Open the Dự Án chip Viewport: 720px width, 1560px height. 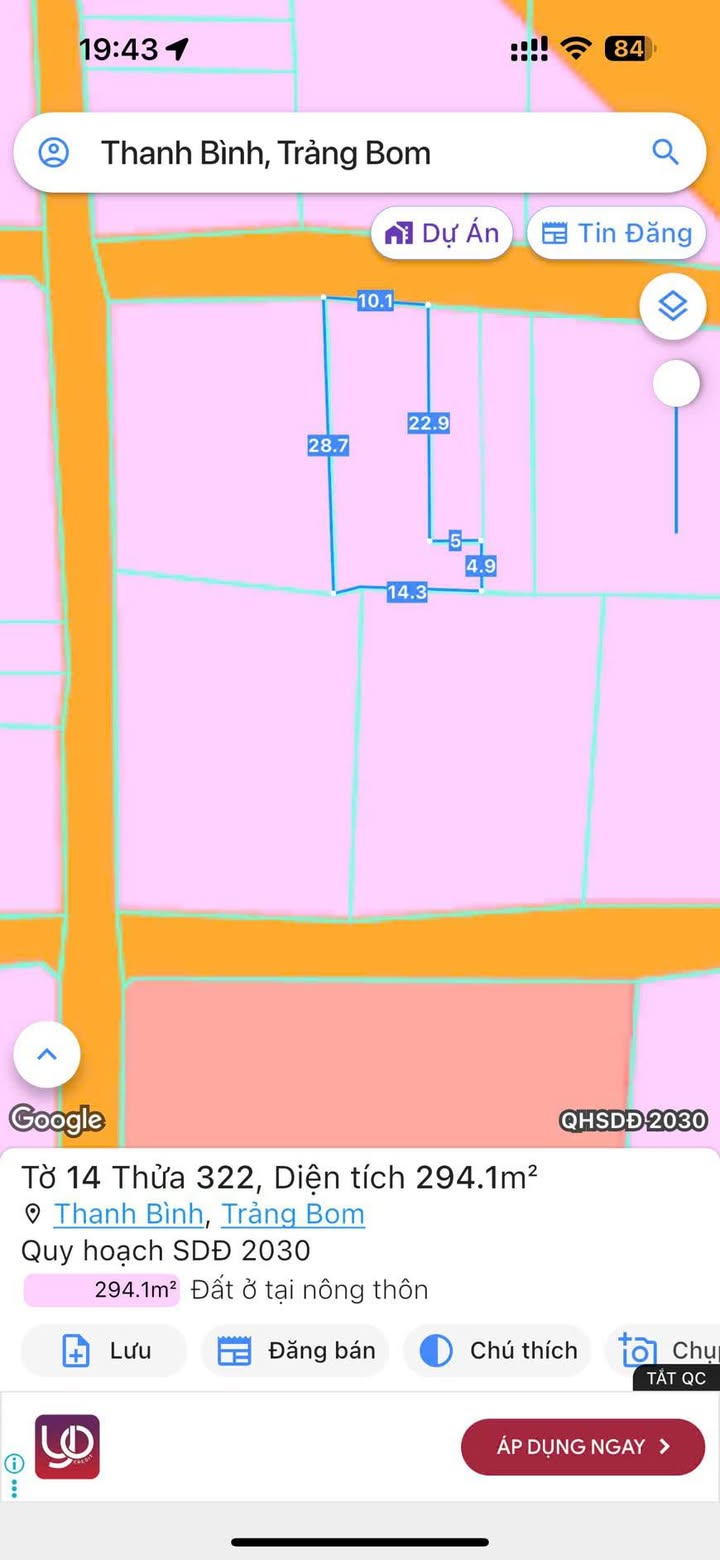coord(442,233)
